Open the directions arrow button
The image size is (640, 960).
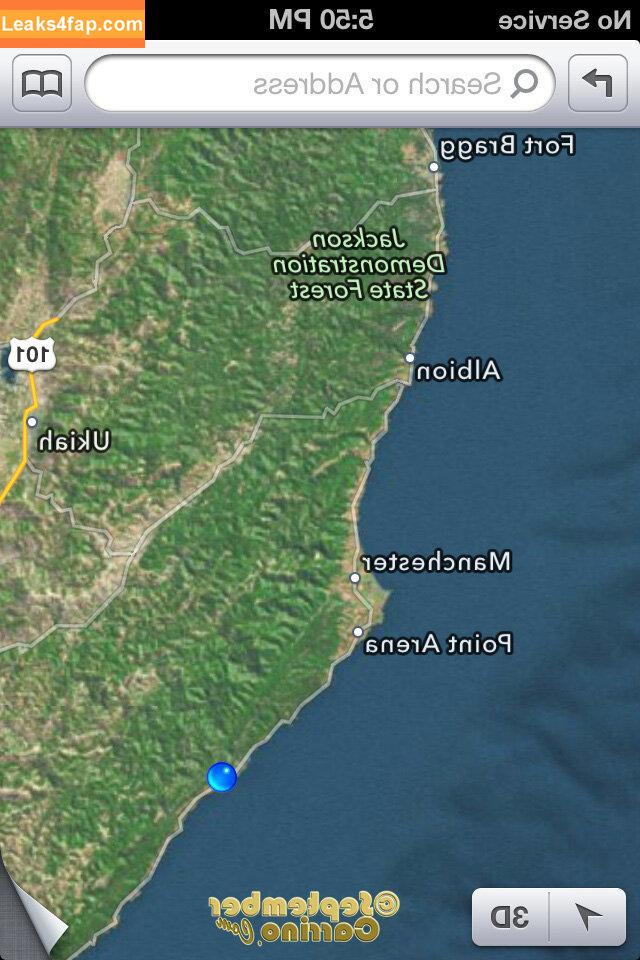tap(597, 83)
